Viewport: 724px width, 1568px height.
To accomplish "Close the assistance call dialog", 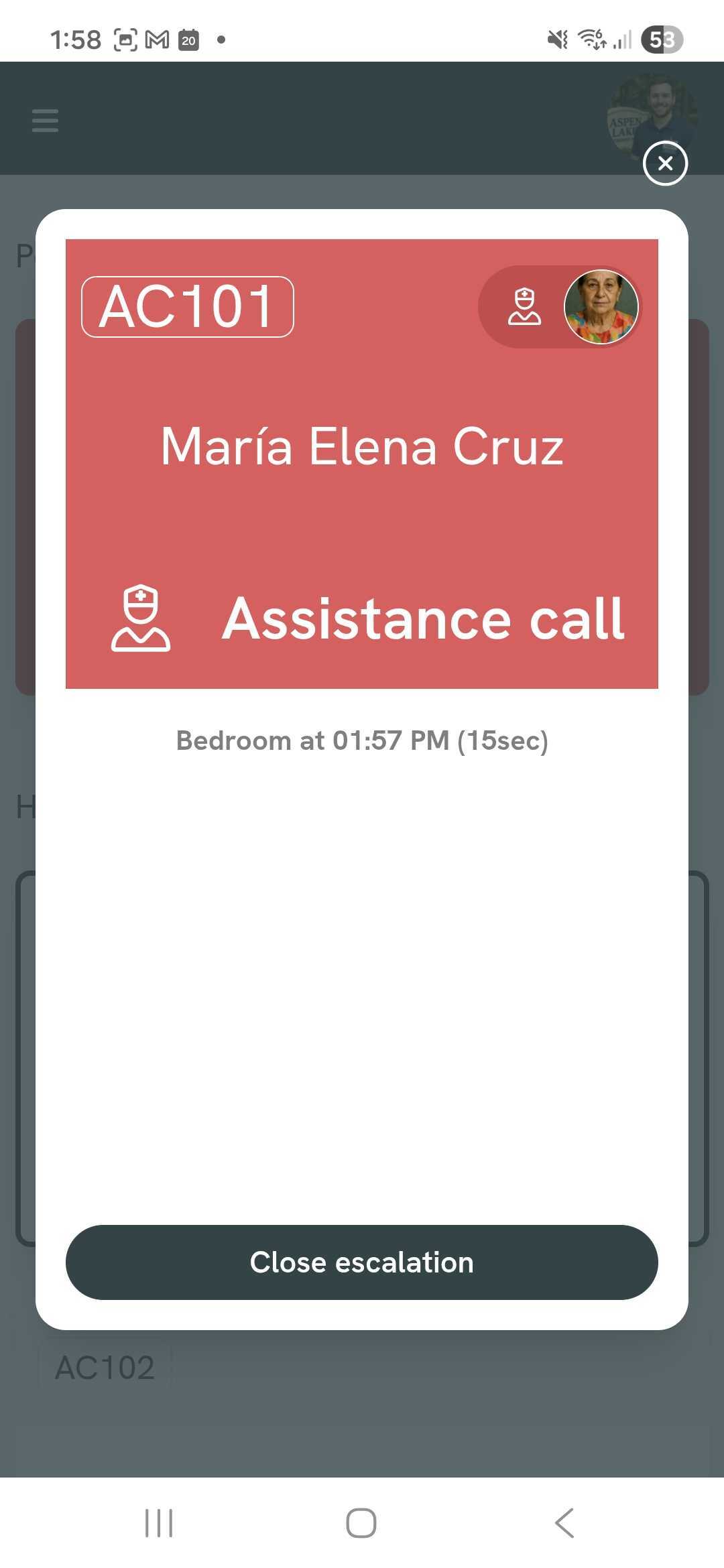I will click(x=665, y=164).
